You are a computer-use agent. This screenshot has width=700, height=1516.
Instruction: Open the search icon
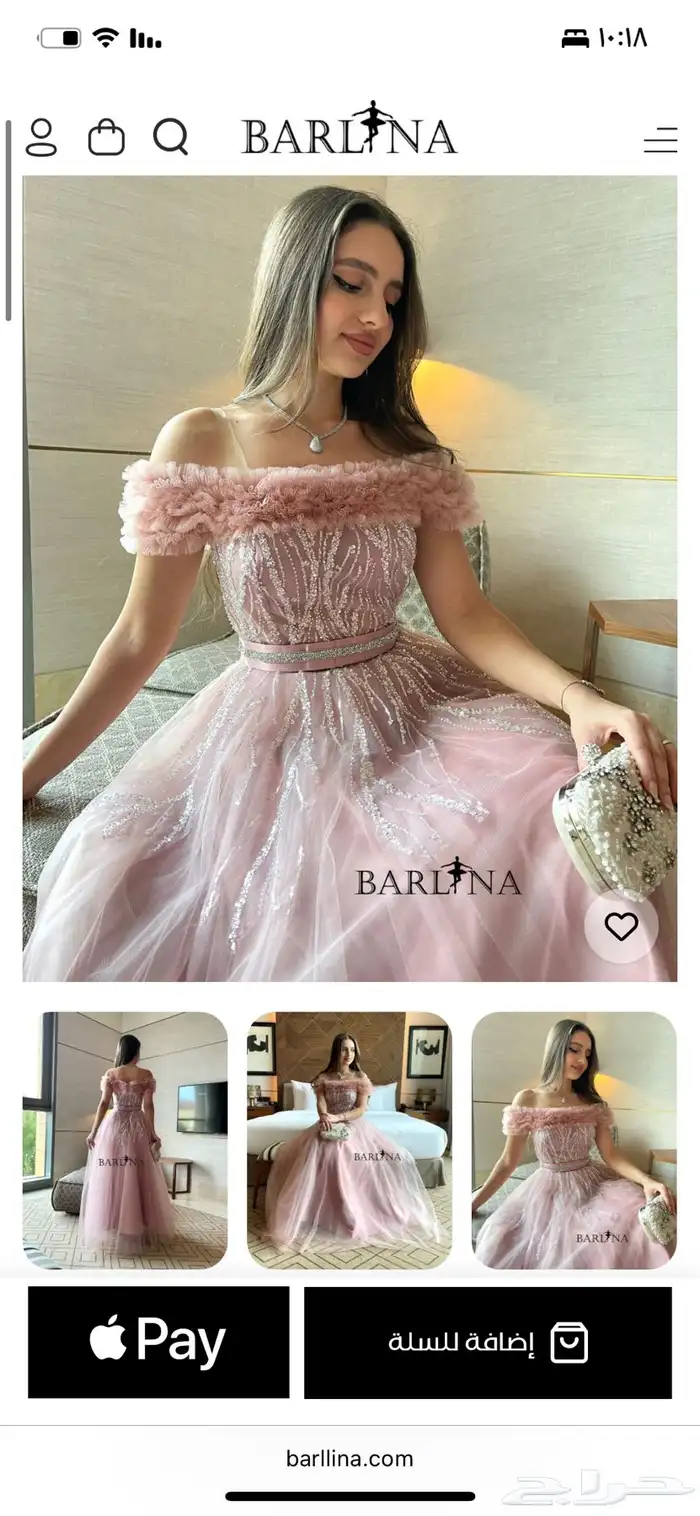(171, 137)
